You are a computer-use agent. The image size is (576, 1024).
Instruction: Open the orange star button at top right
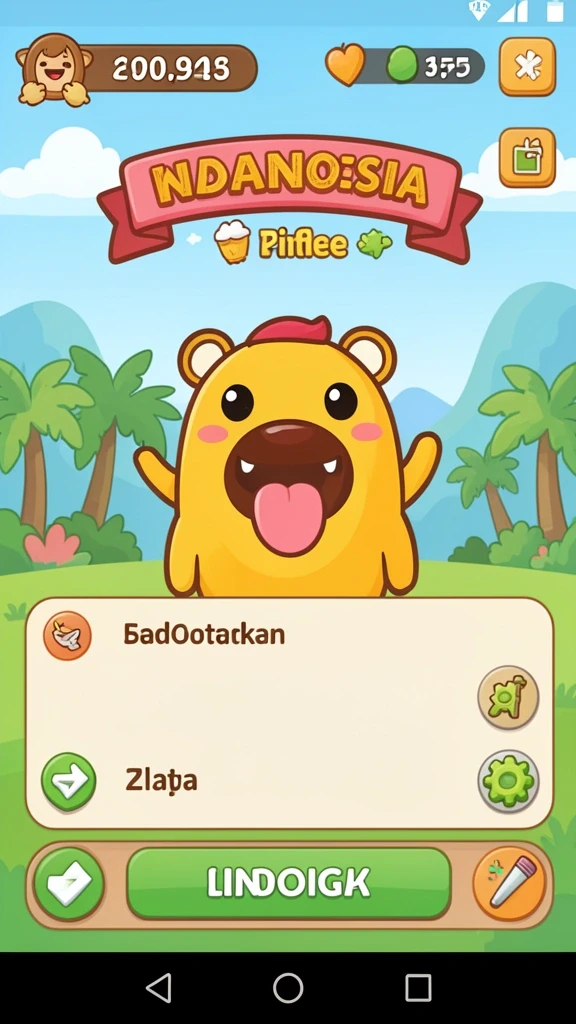(528, 67)
